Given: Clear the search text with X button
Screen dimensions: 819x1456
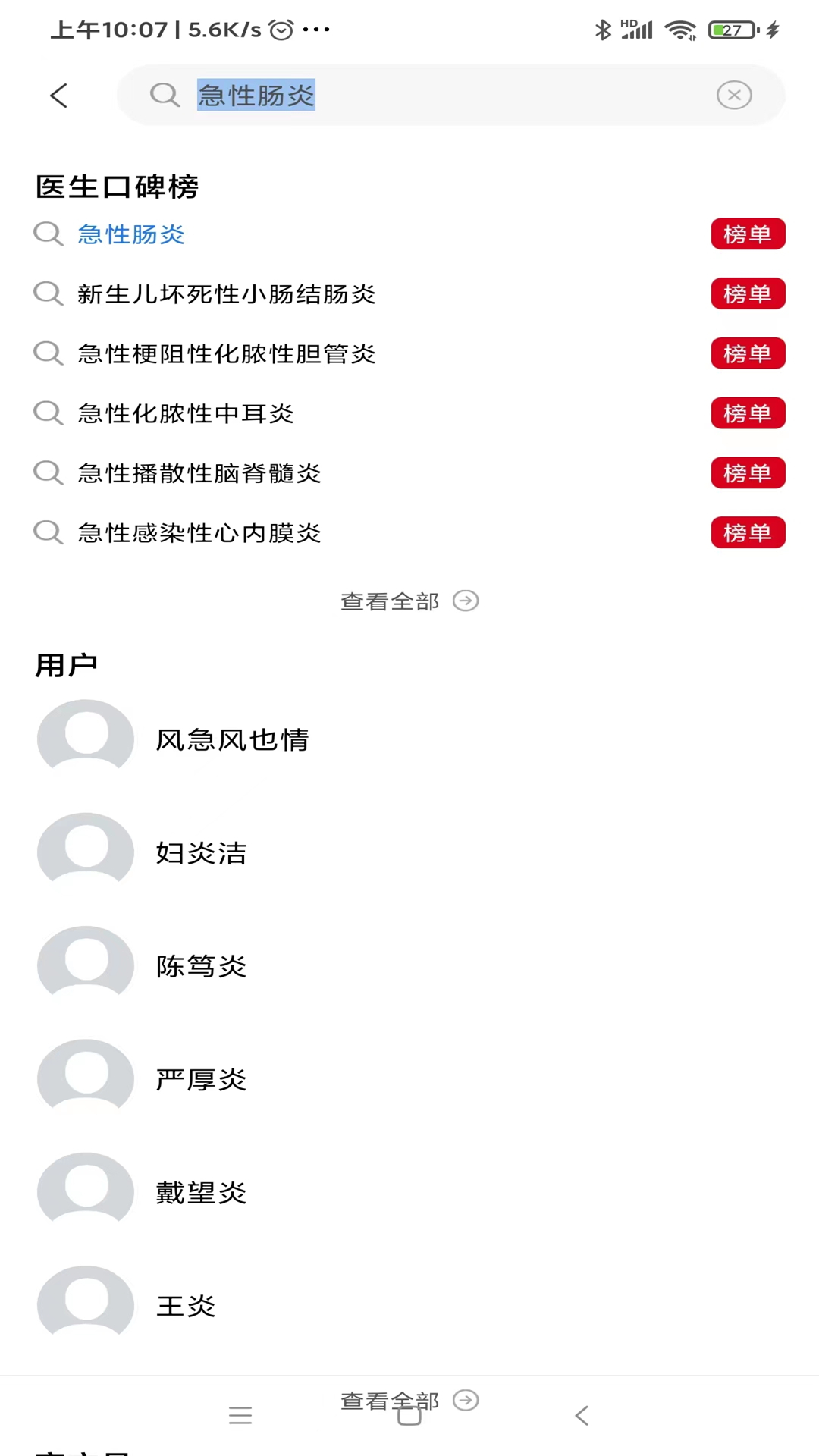Looking at the screenshot, I should pos(734,95).
